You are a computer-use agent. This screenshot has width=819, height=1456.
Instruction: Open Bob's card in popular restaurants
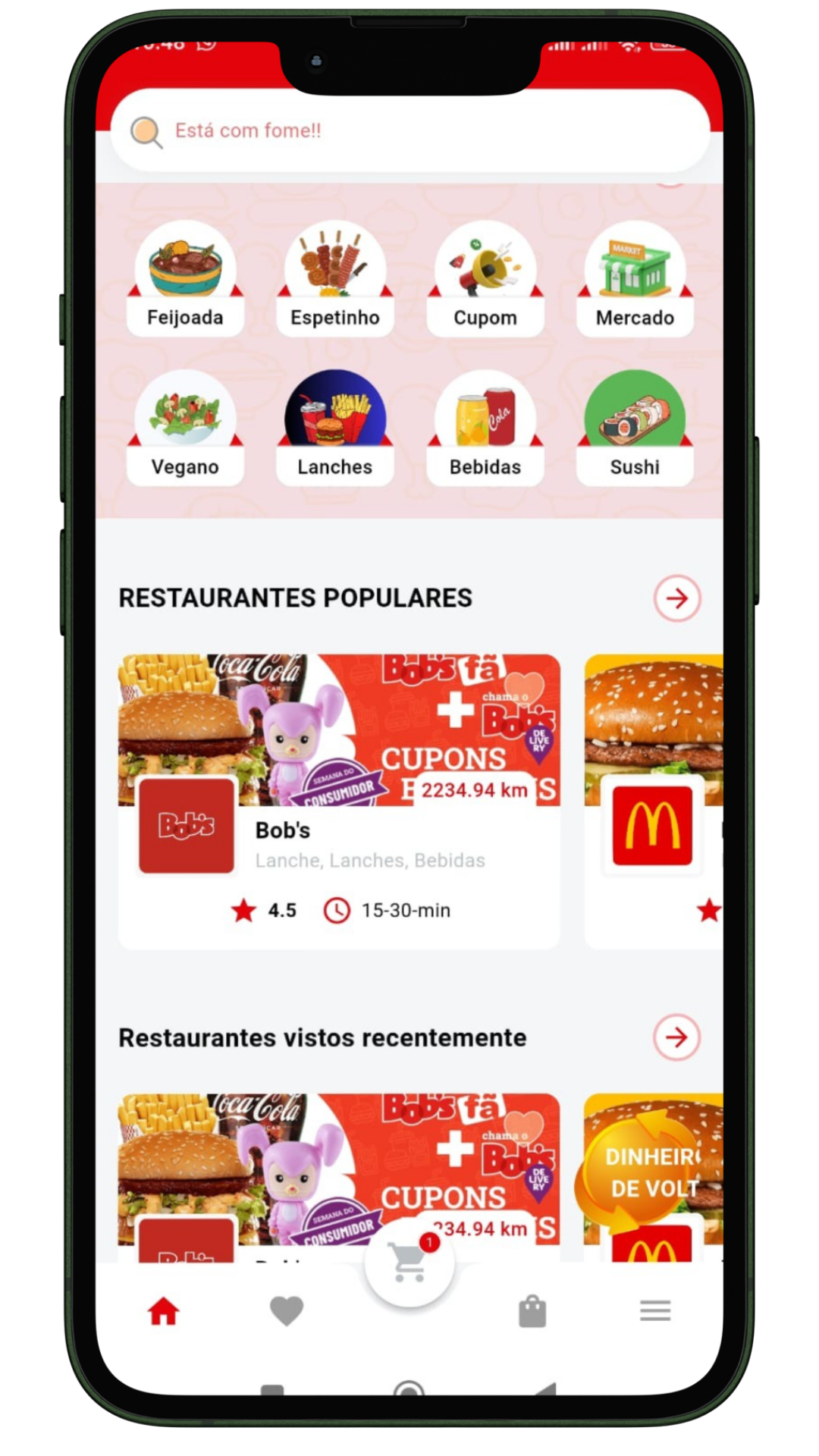pos(339,801)
